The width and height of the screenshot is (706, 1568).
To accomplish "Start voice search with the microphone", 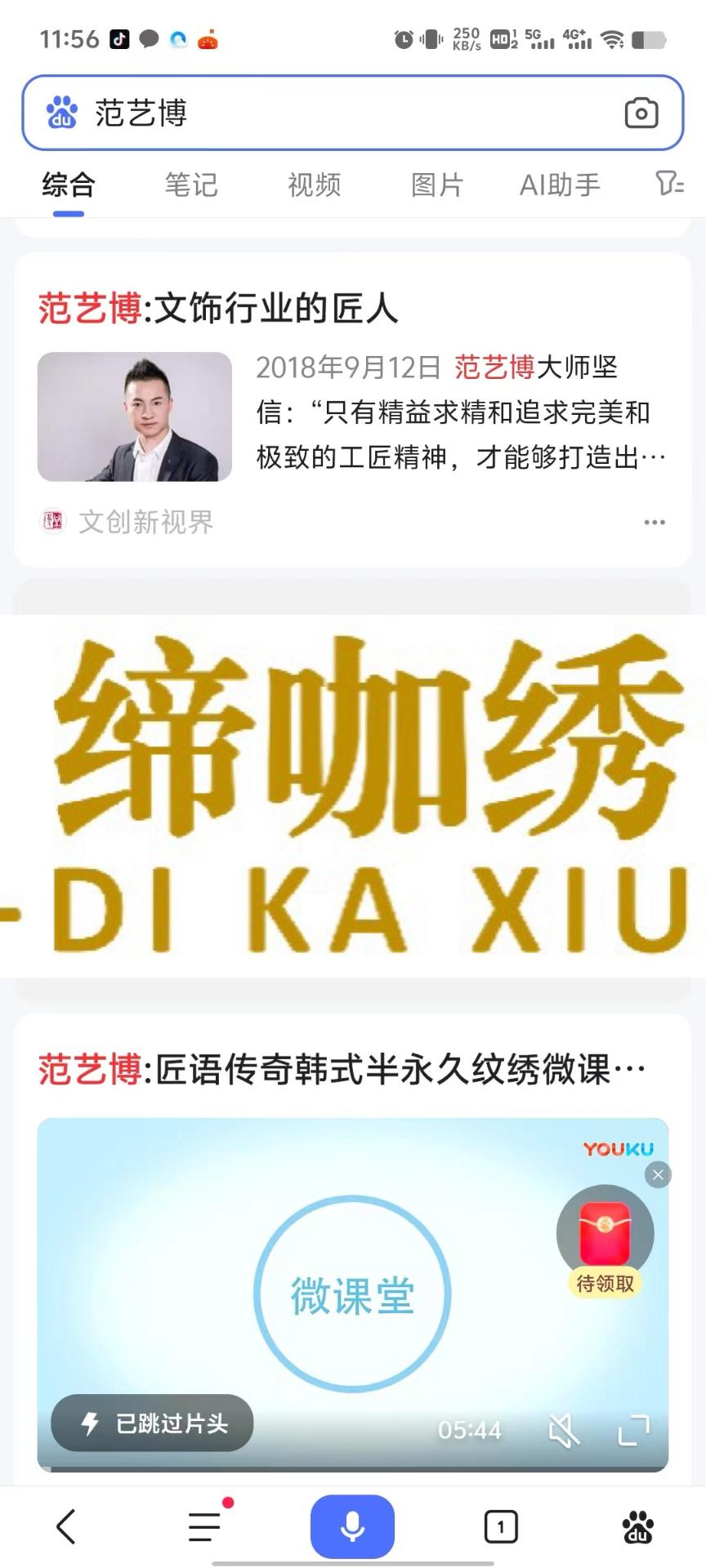I will click(352, 1526).
